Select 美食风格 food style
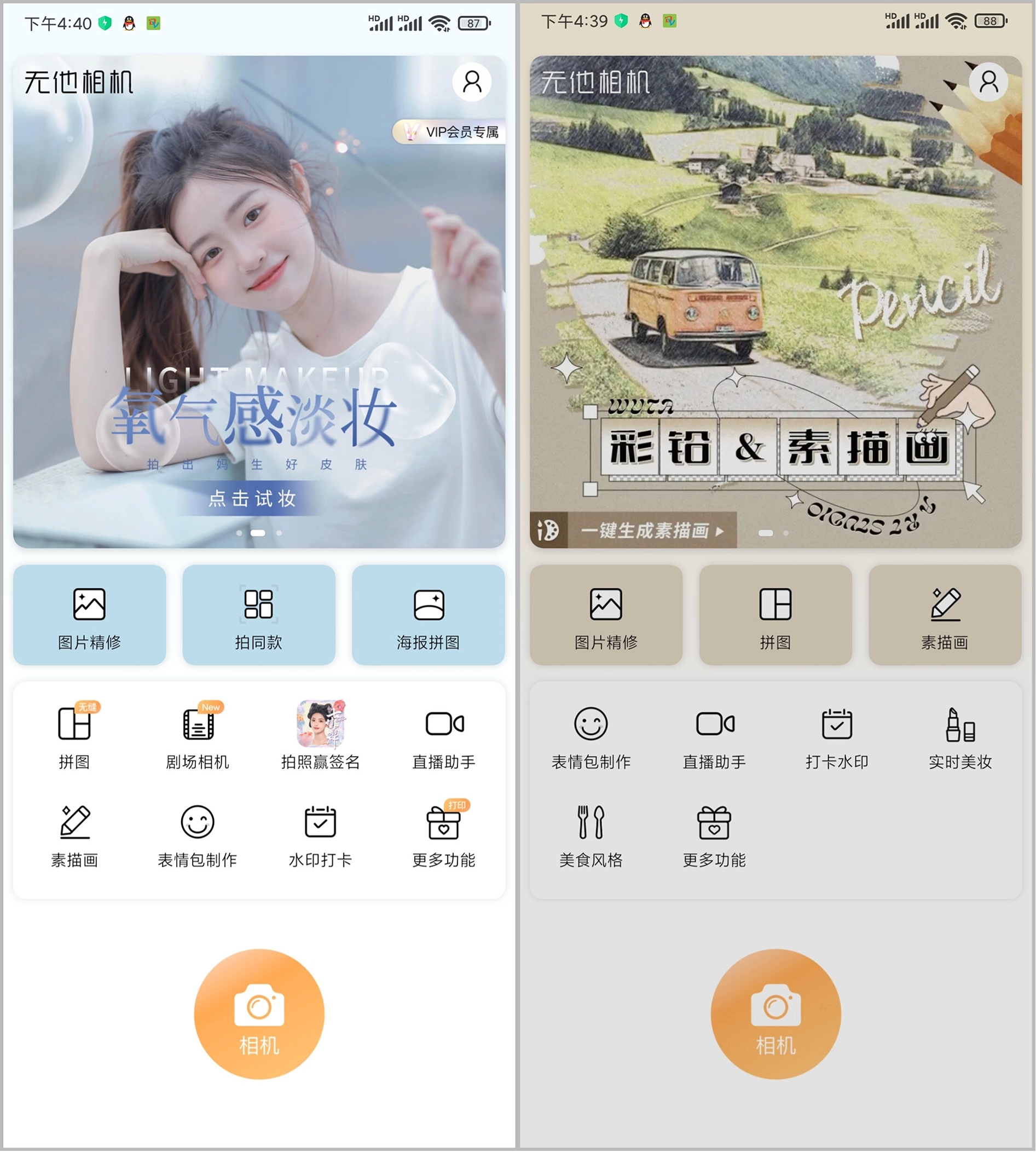Image resolution: width=1036 pixels, height=1152 pixels. click(591, 835)
